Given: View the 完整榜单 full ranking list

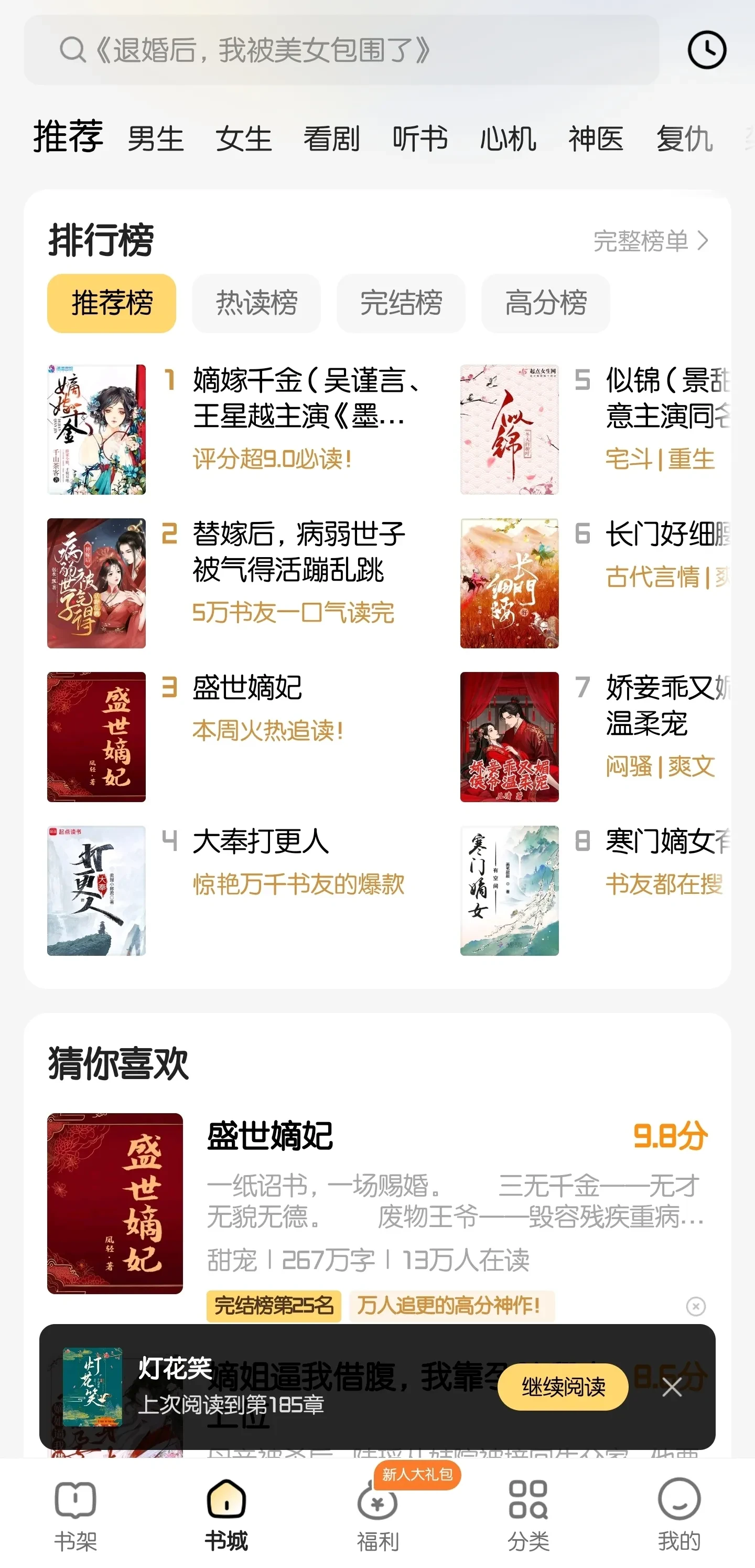Looking at the screenshot, I should tap(650, 241).
